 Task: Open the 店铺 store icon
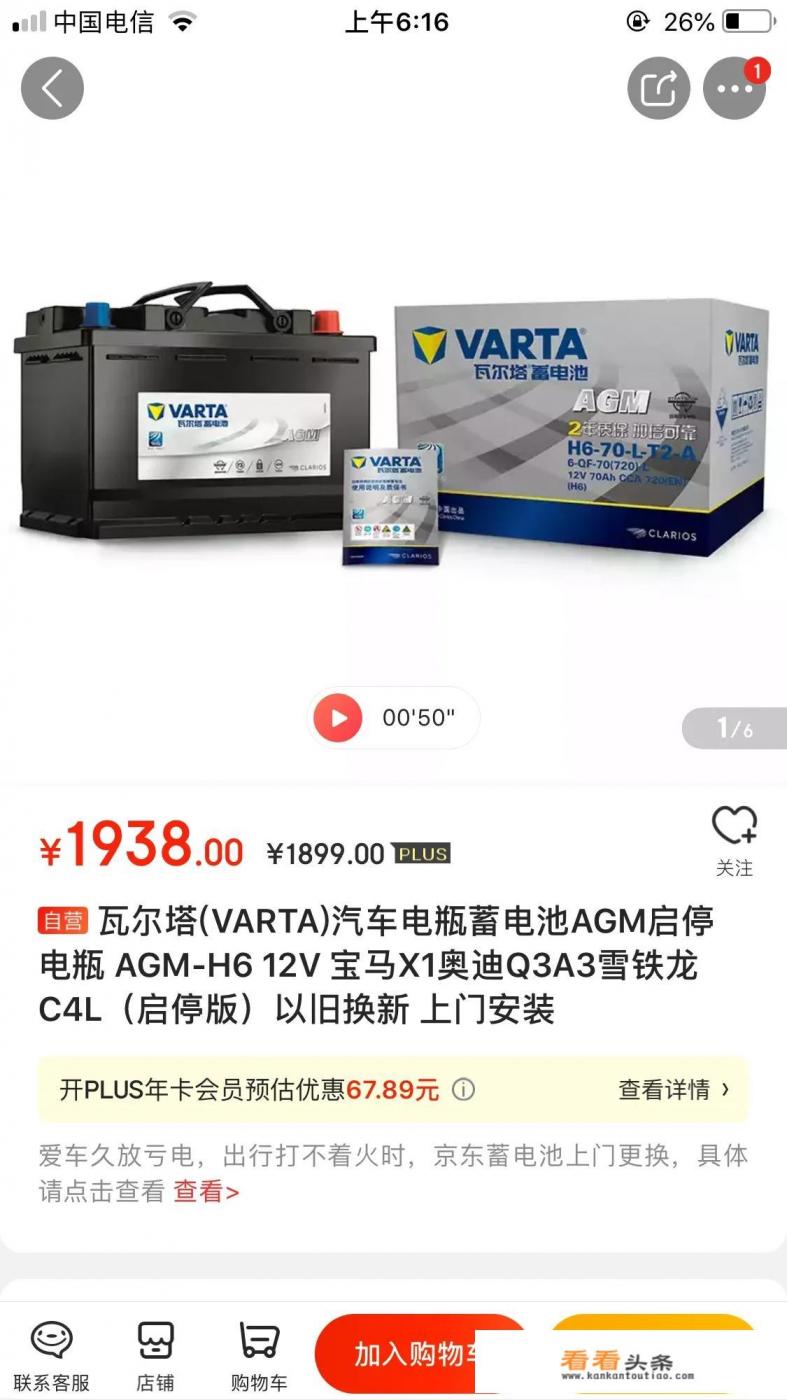[155, 1352]
